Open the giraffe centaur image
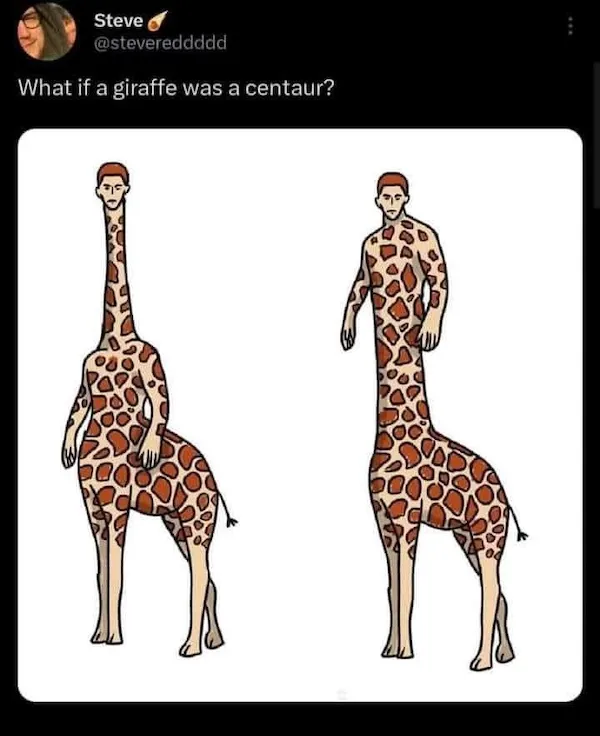600x736 pixels. (300, 415)
